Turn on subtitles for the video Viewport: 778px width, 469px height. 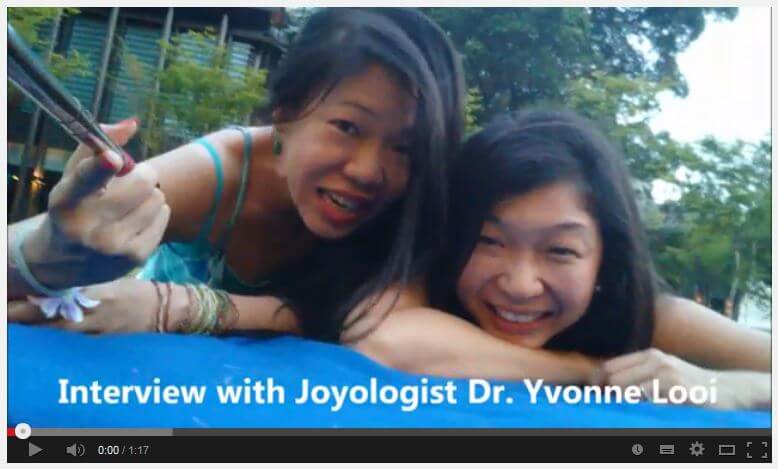(667, 450)
